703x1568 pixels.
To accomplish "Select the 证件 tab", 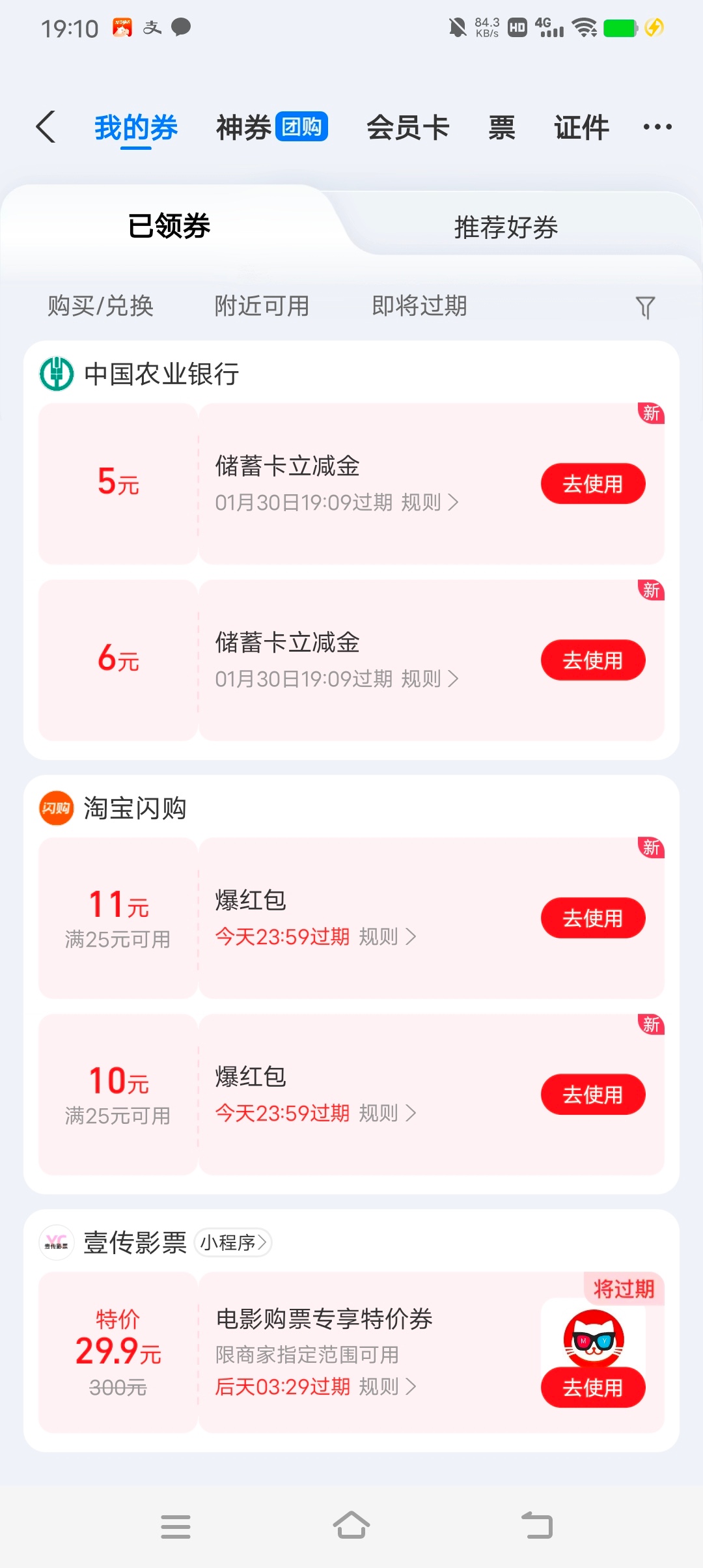I will pyautogui.click(x=581, y=127).
